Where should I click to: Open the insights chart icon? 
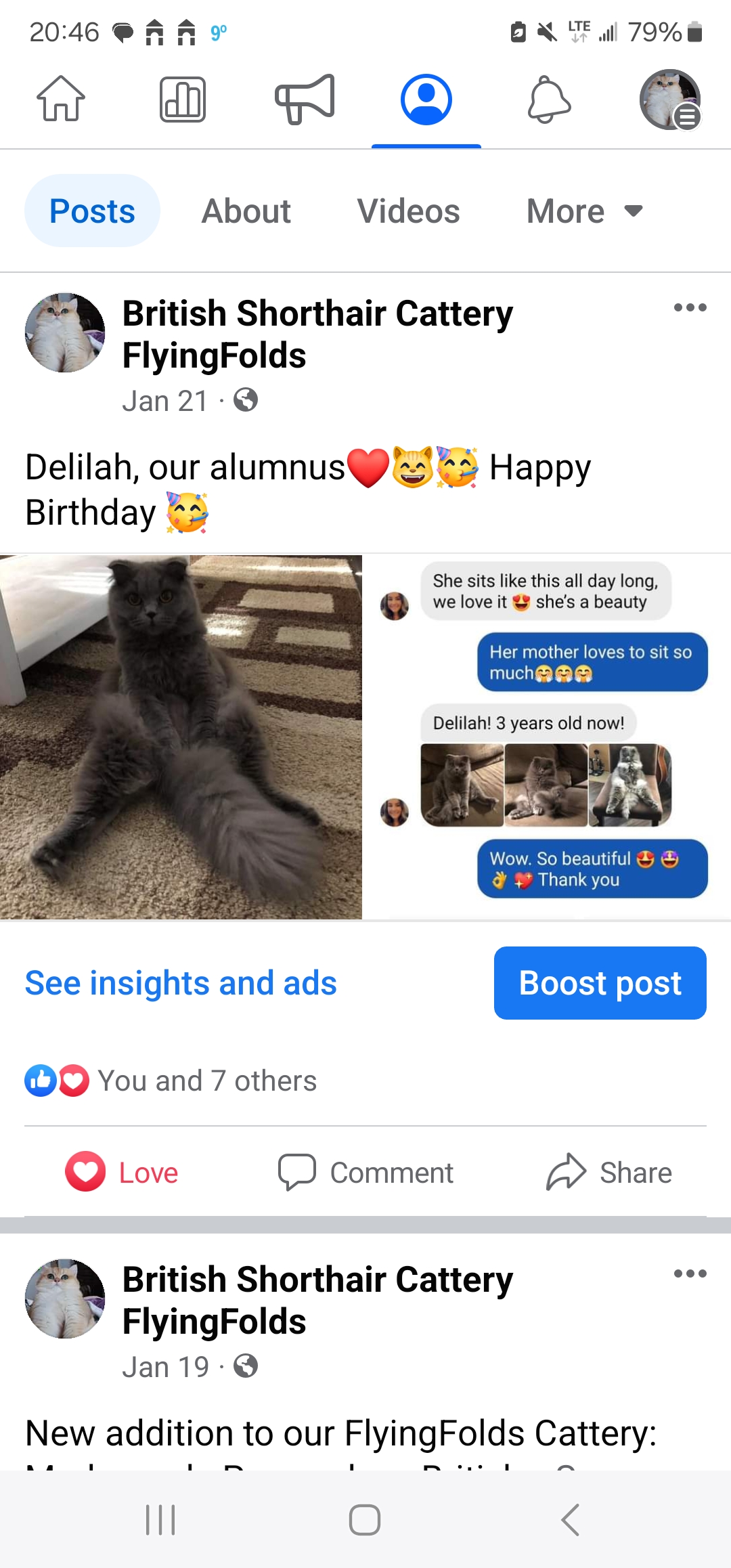(183, 100)
